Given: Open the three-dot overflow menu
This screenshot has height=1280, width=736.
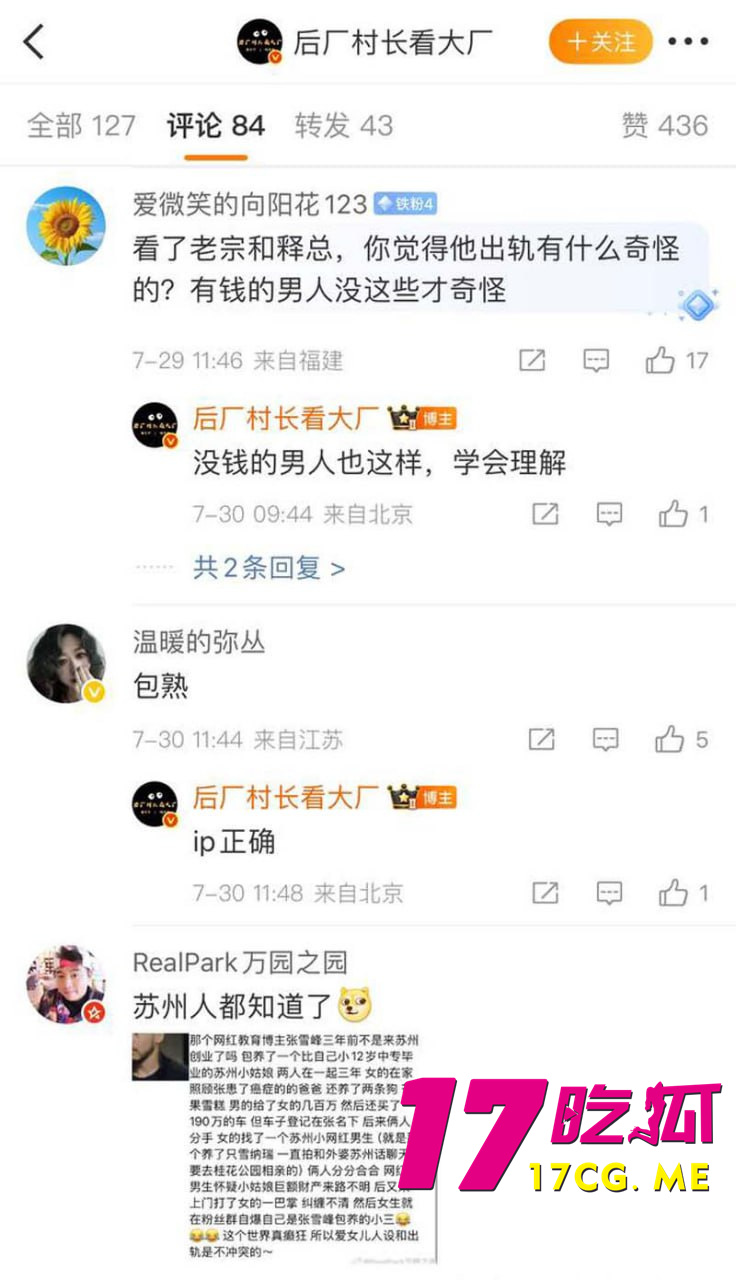Looking at the screenshot, I should [x=688, y=42].
